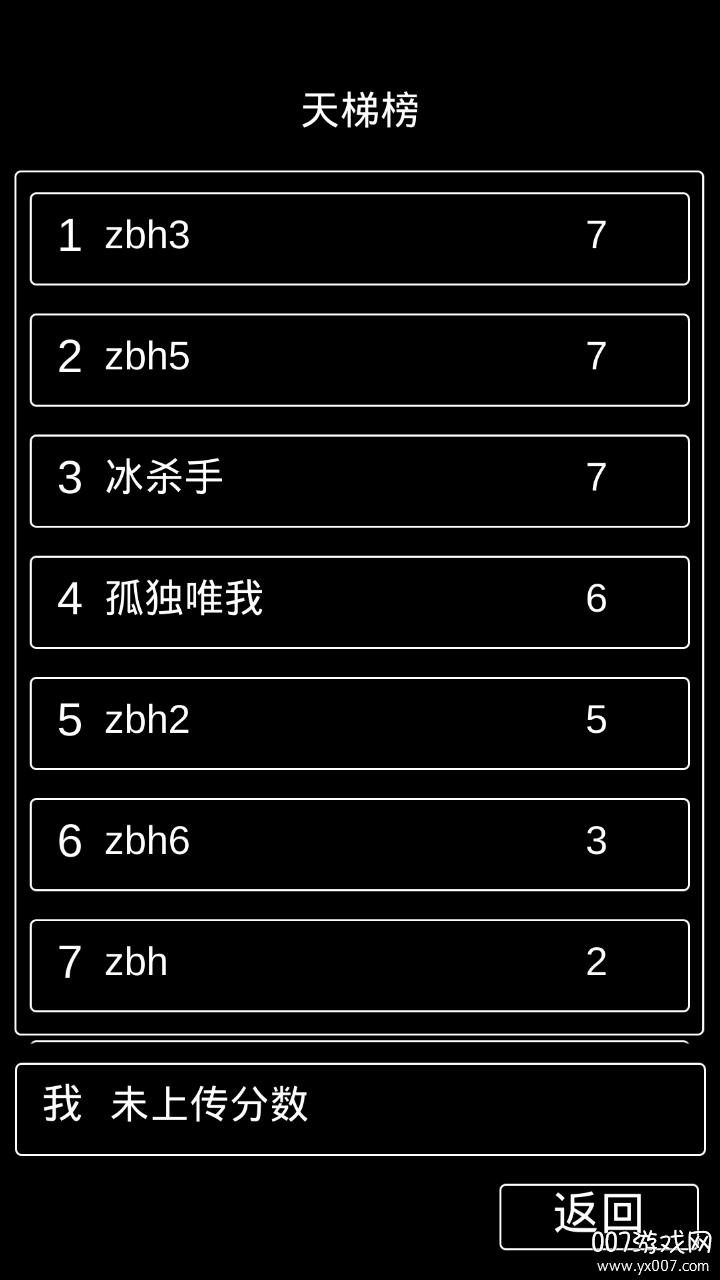This screenshot has width=720, height=1280.
Task: Tap the rank 7 entry zbh
Action: (360, 964)
